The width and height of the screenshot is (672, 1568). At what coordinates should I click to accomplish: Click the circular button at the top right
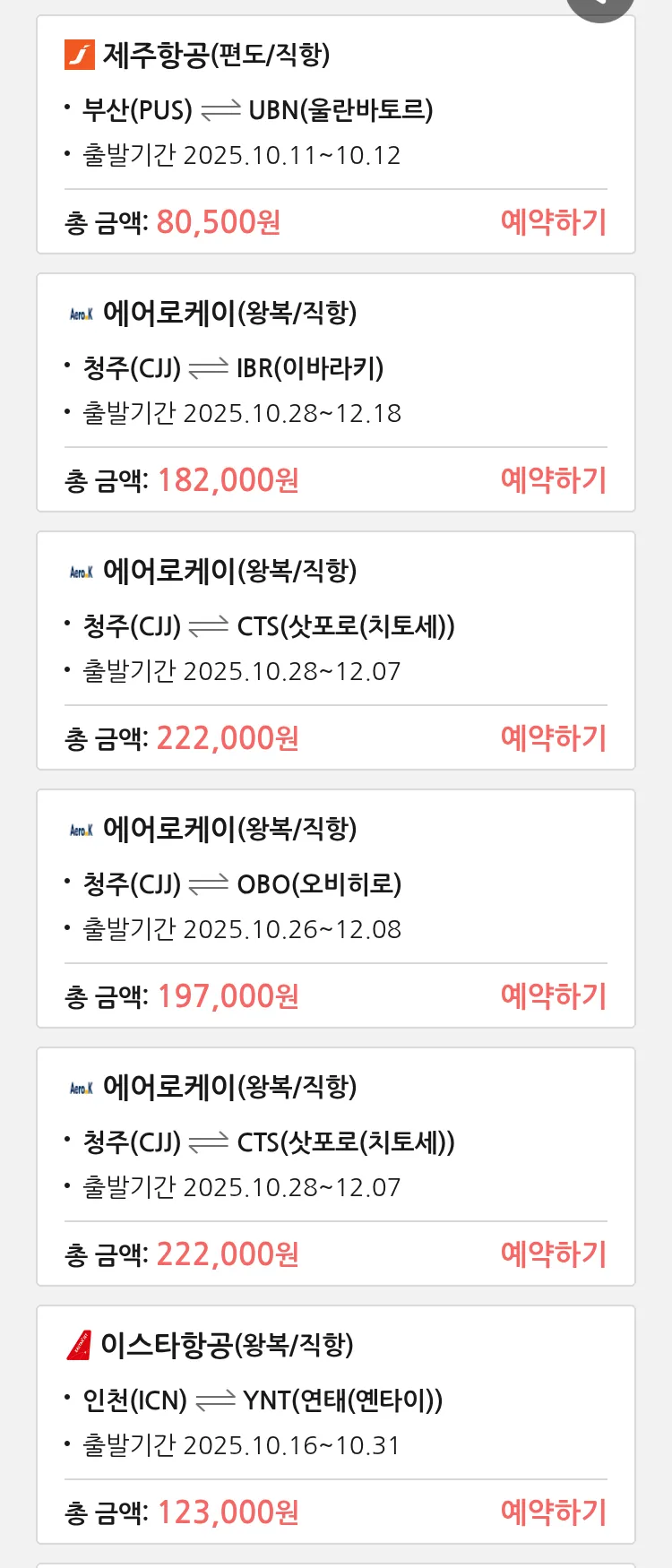[x=599, y=4]
